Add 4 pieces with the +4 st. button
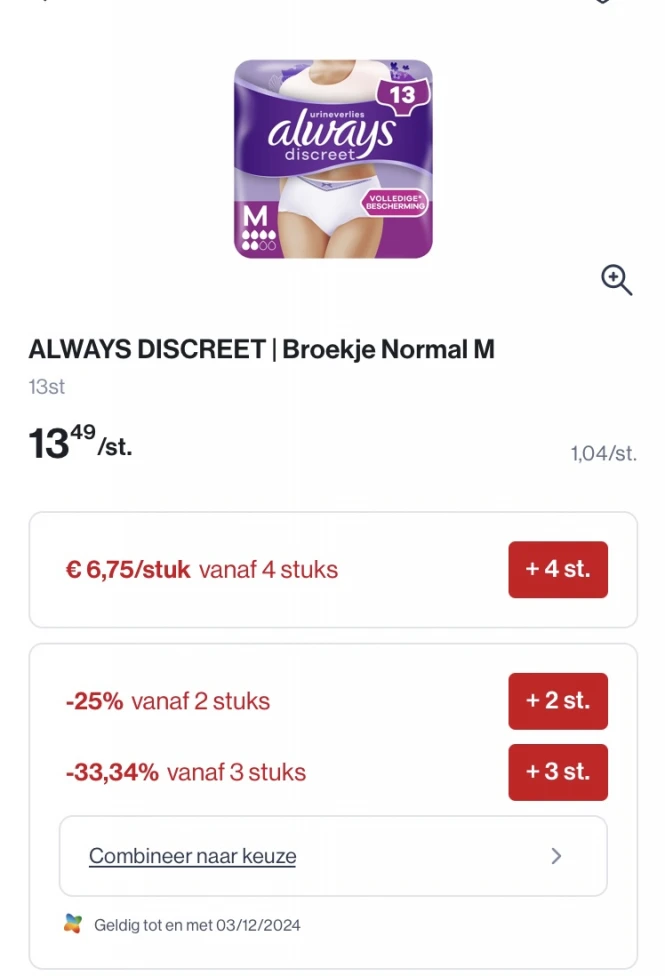 (557, 570)
